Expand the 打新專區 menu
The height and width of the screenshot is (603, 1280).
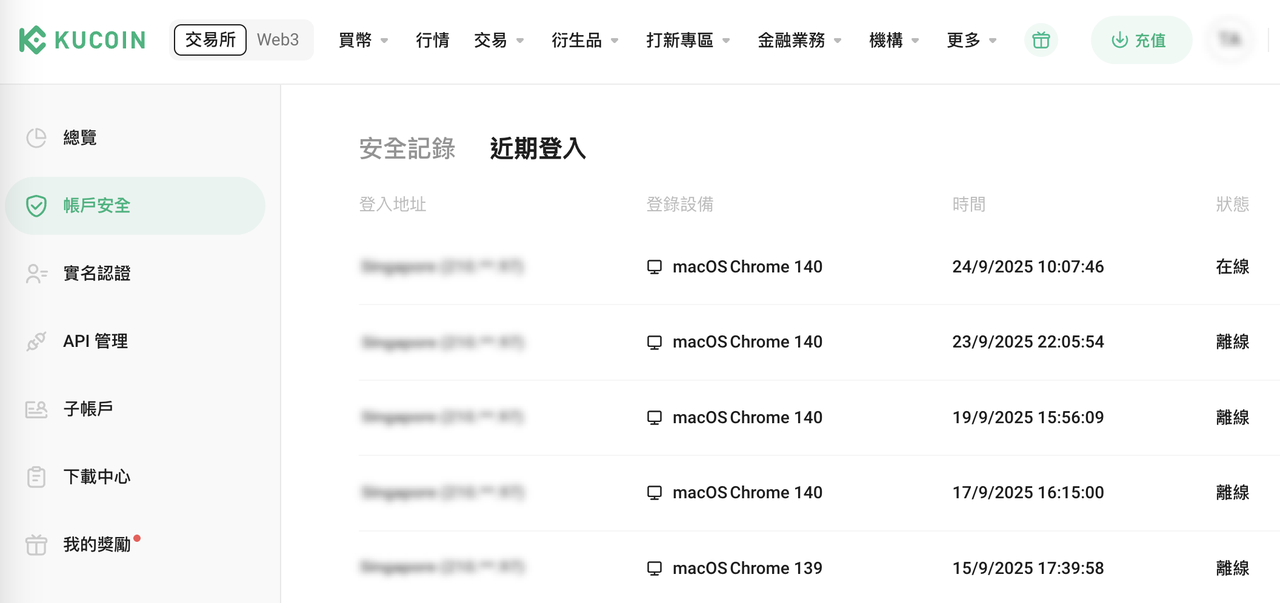[x=688, y=40]
